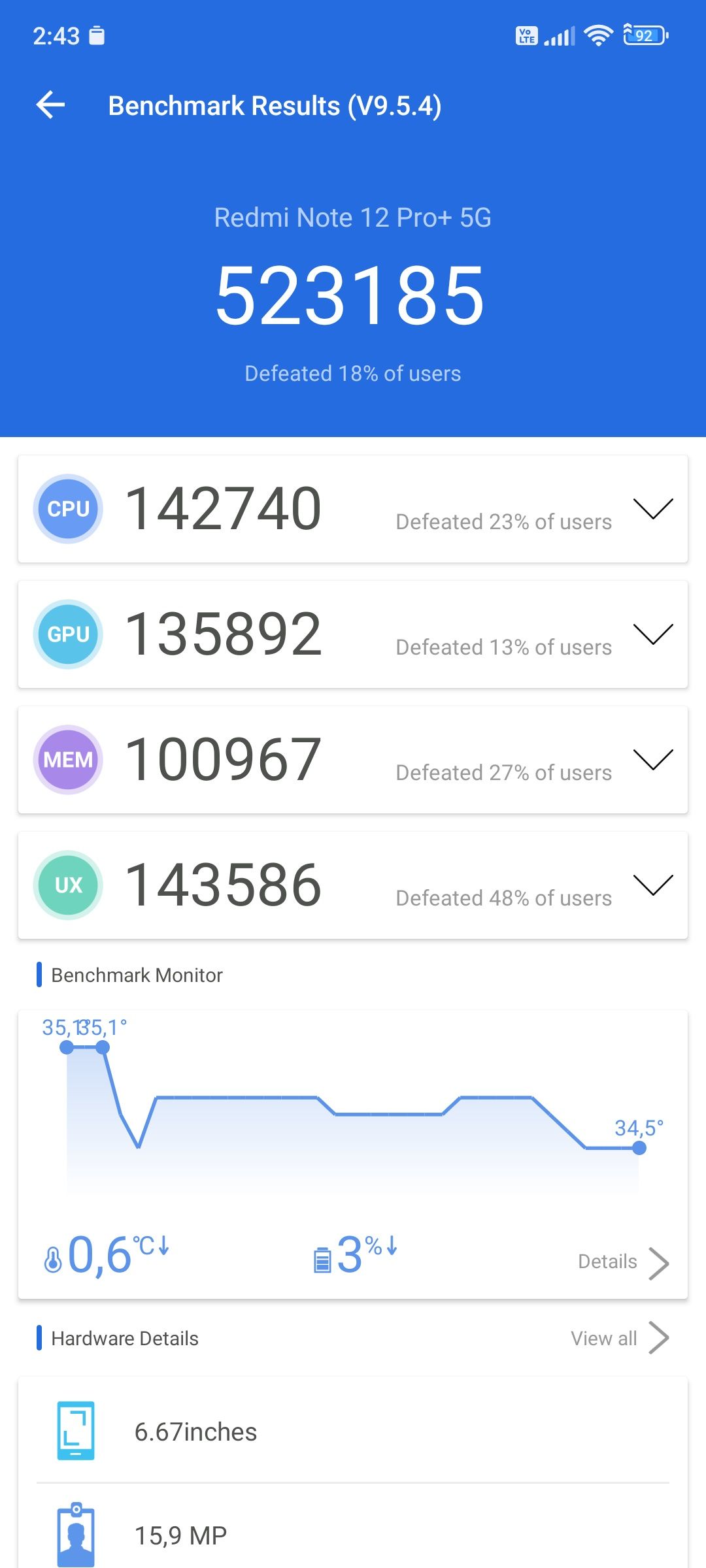
Task: Expand the MEM score section
Action: [x=653, y=760]
